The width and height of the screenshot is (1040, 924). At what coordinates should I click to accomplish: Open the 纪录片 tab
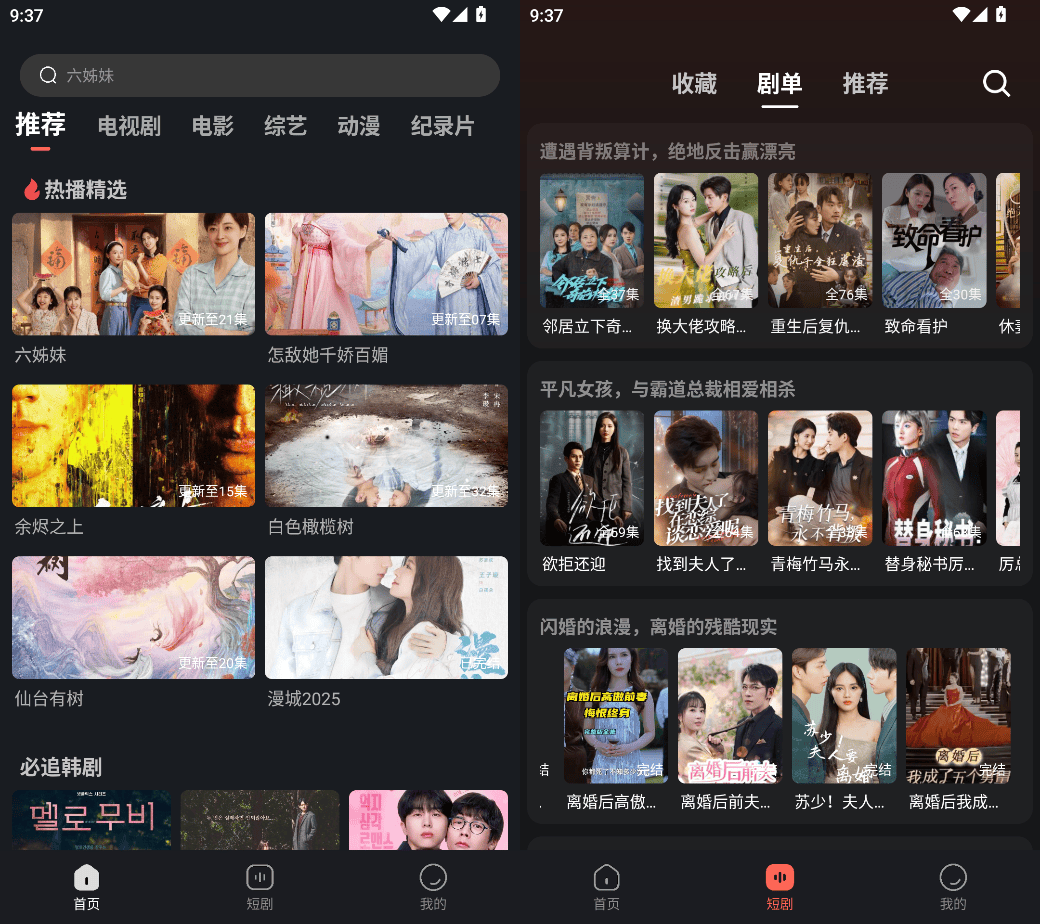[442, 126]
